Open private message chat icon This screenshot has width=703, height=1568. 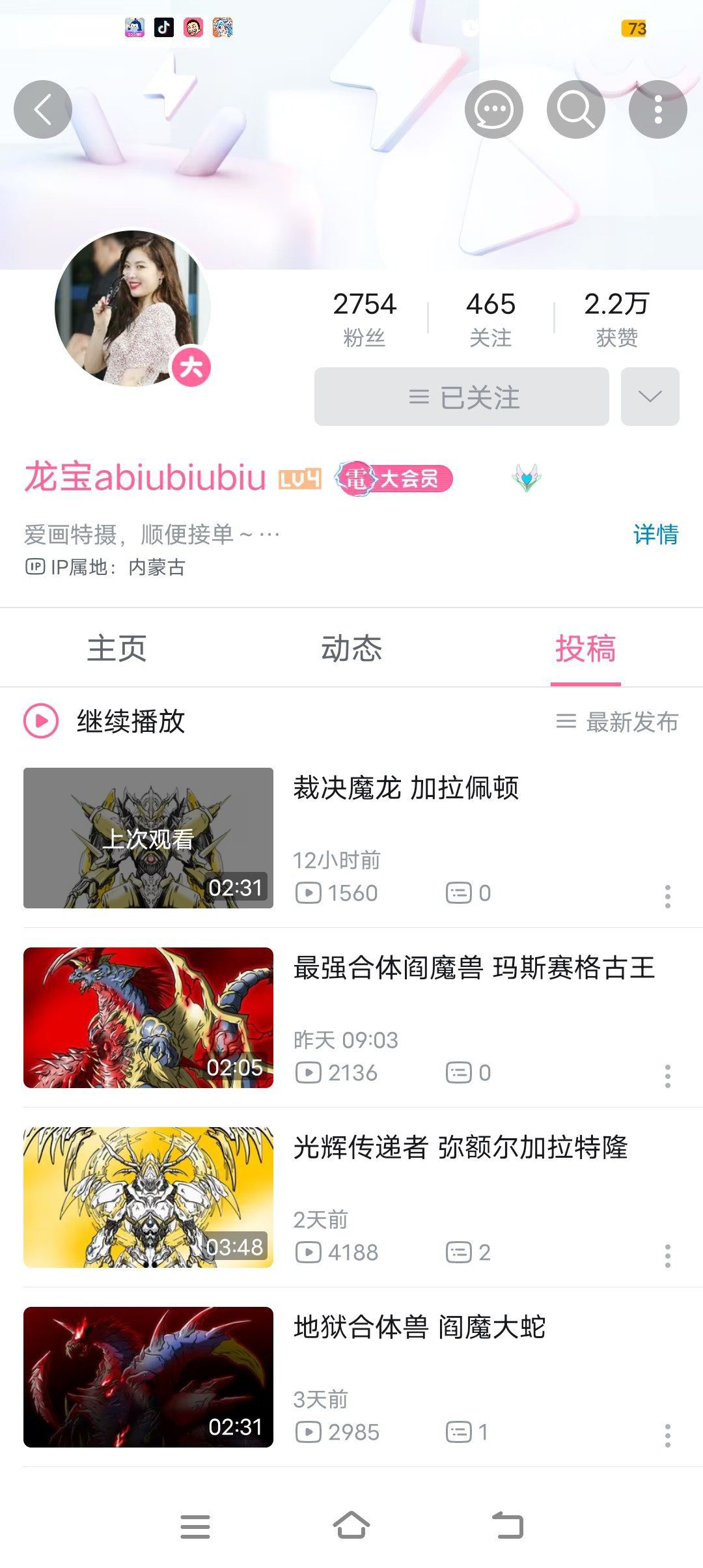click(x=493, y=109)
